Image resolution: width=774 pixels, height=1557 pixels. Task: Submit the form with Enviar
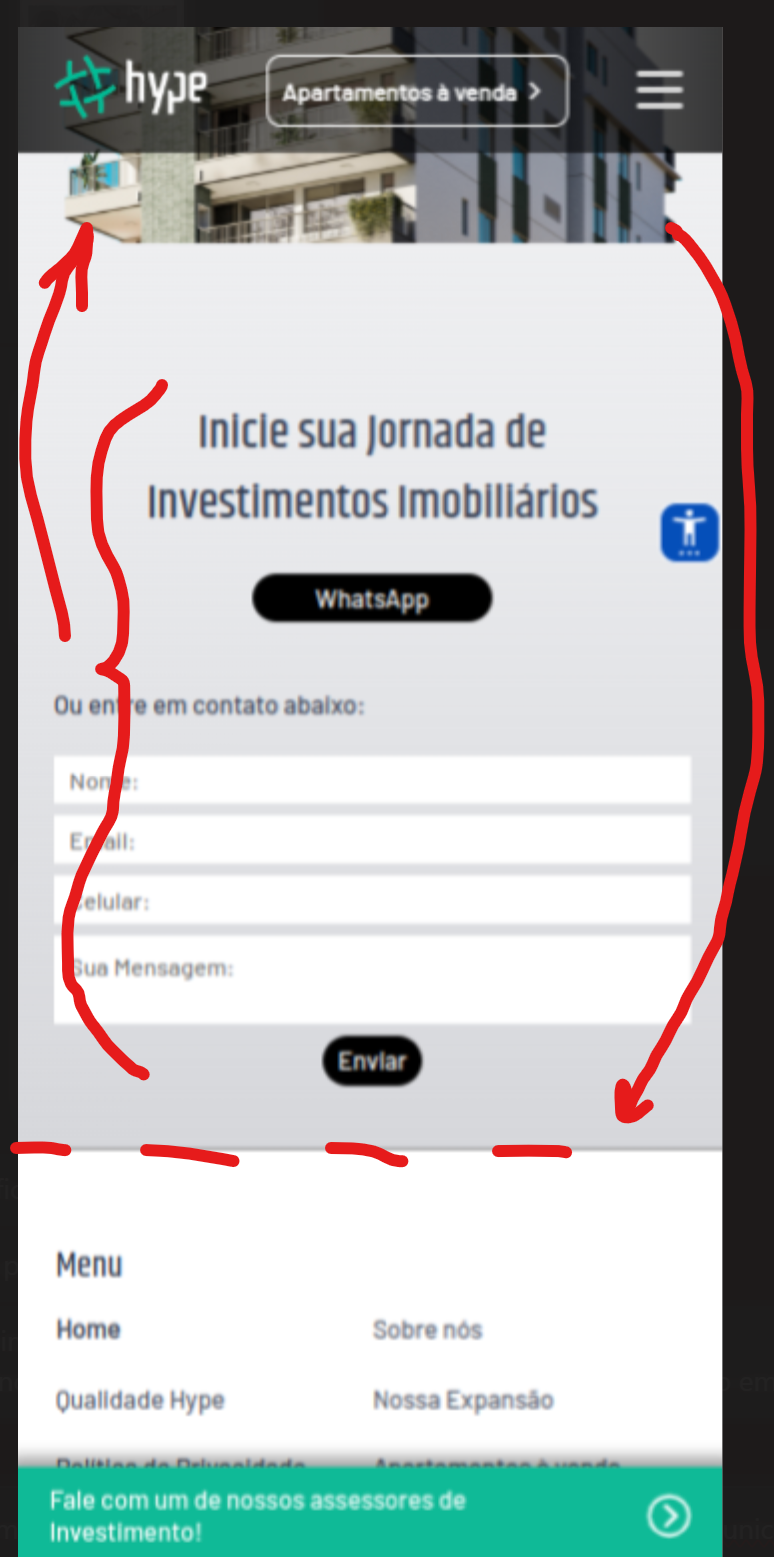372,1061
